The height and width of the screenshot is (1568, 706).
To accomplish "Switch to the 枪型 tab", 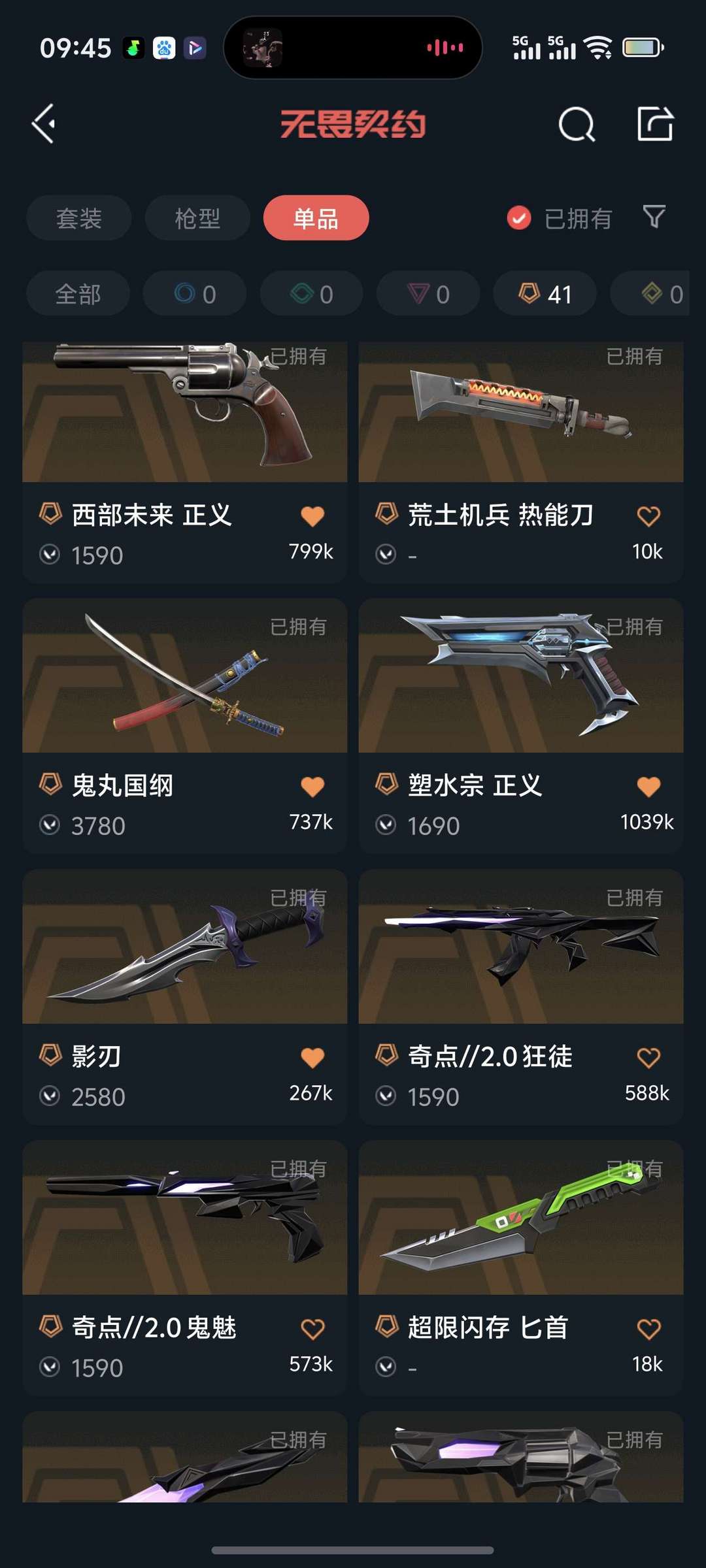I will click(x=197, y=218).
